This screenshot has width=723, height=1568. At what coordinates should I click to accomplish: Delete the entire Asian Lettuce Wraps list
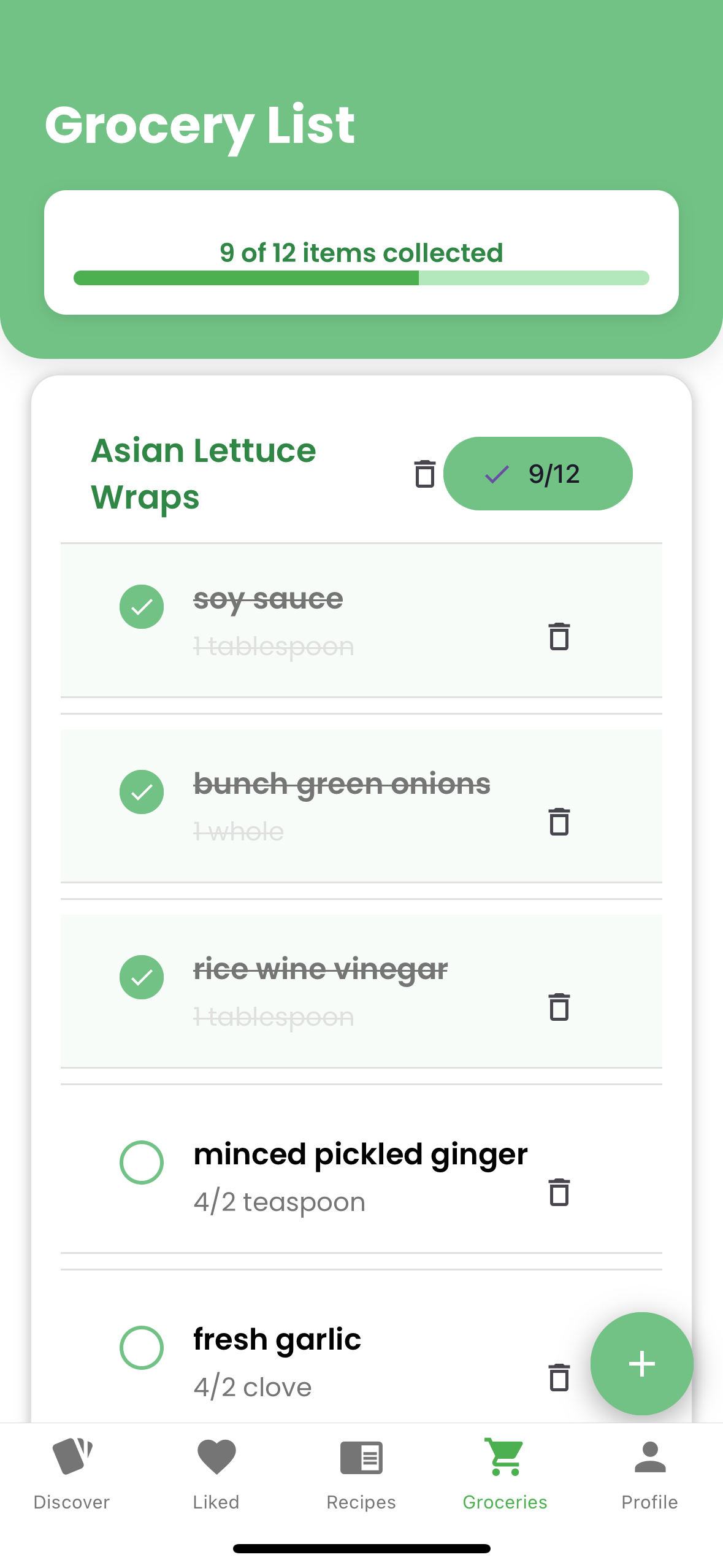[x=423, y=474]
